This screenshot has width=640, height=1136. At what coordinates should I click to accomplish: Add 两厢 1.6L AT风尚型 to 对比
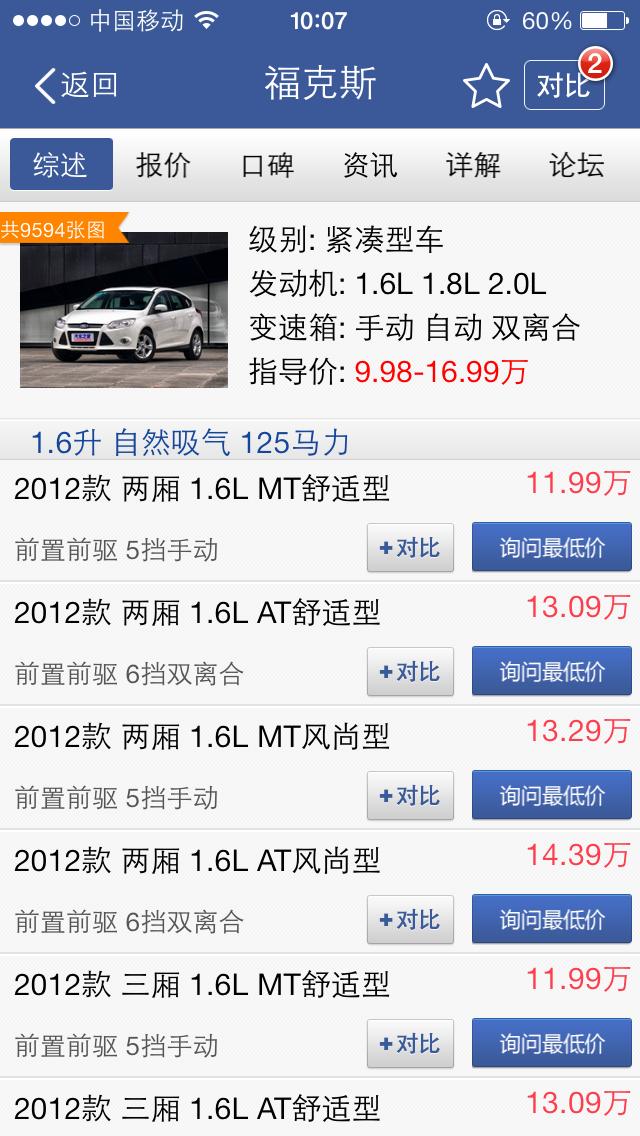point(410,920)
